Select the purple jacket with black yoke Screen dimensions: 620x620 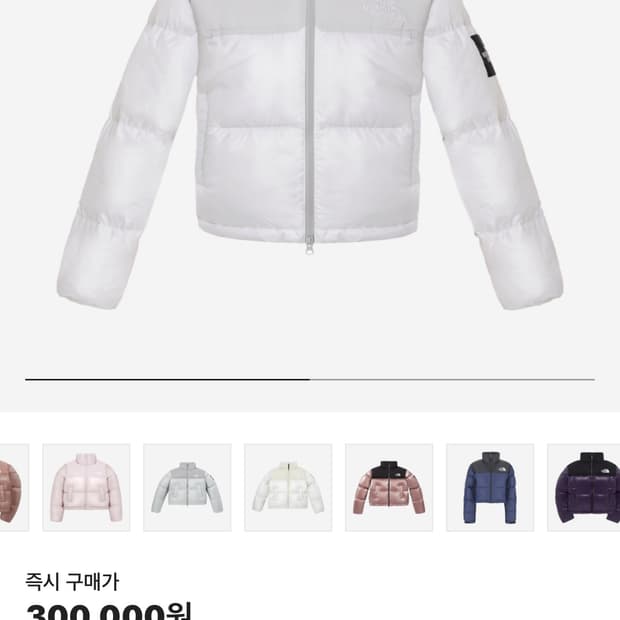pos(585,487)
